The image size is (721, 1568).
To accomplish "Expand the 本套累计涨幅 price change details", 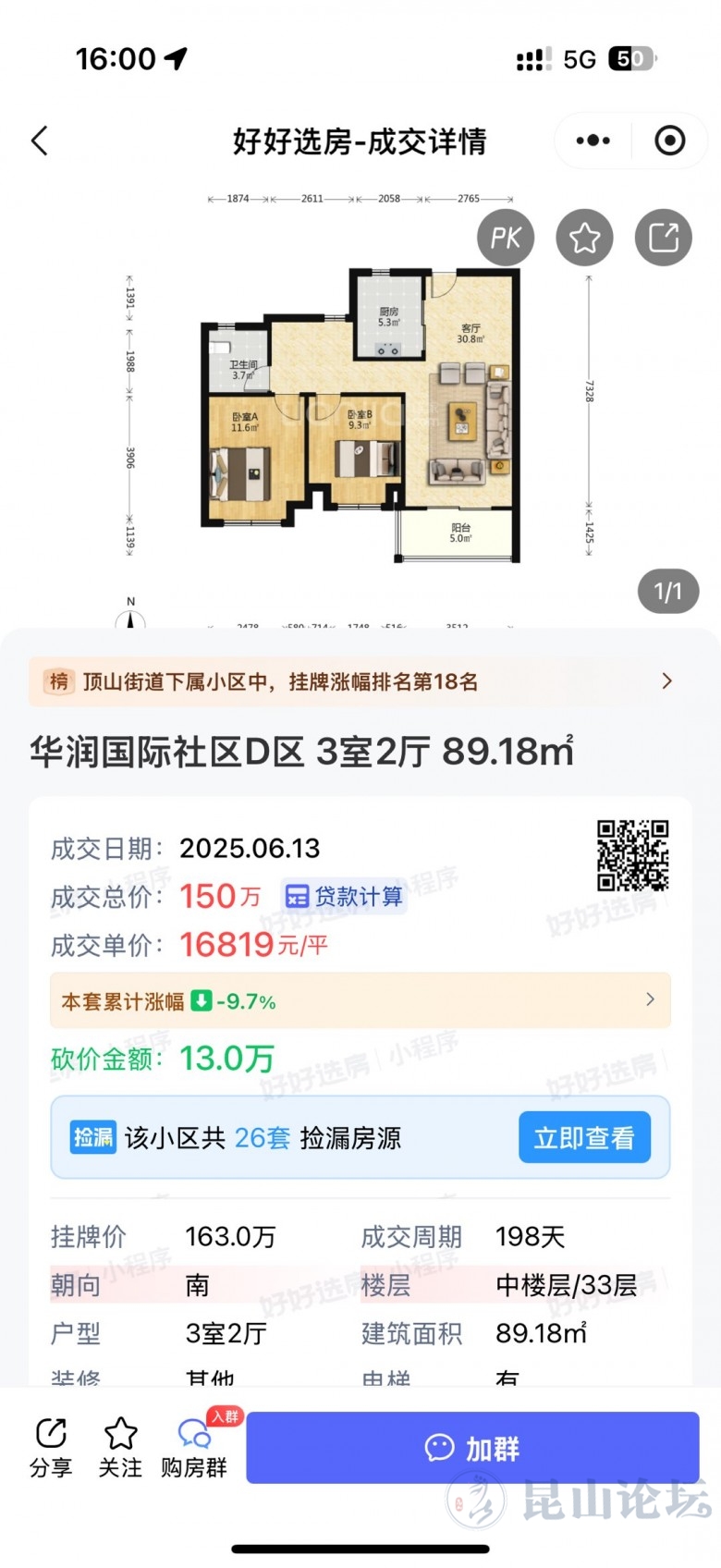I will tap(360, 1000).
